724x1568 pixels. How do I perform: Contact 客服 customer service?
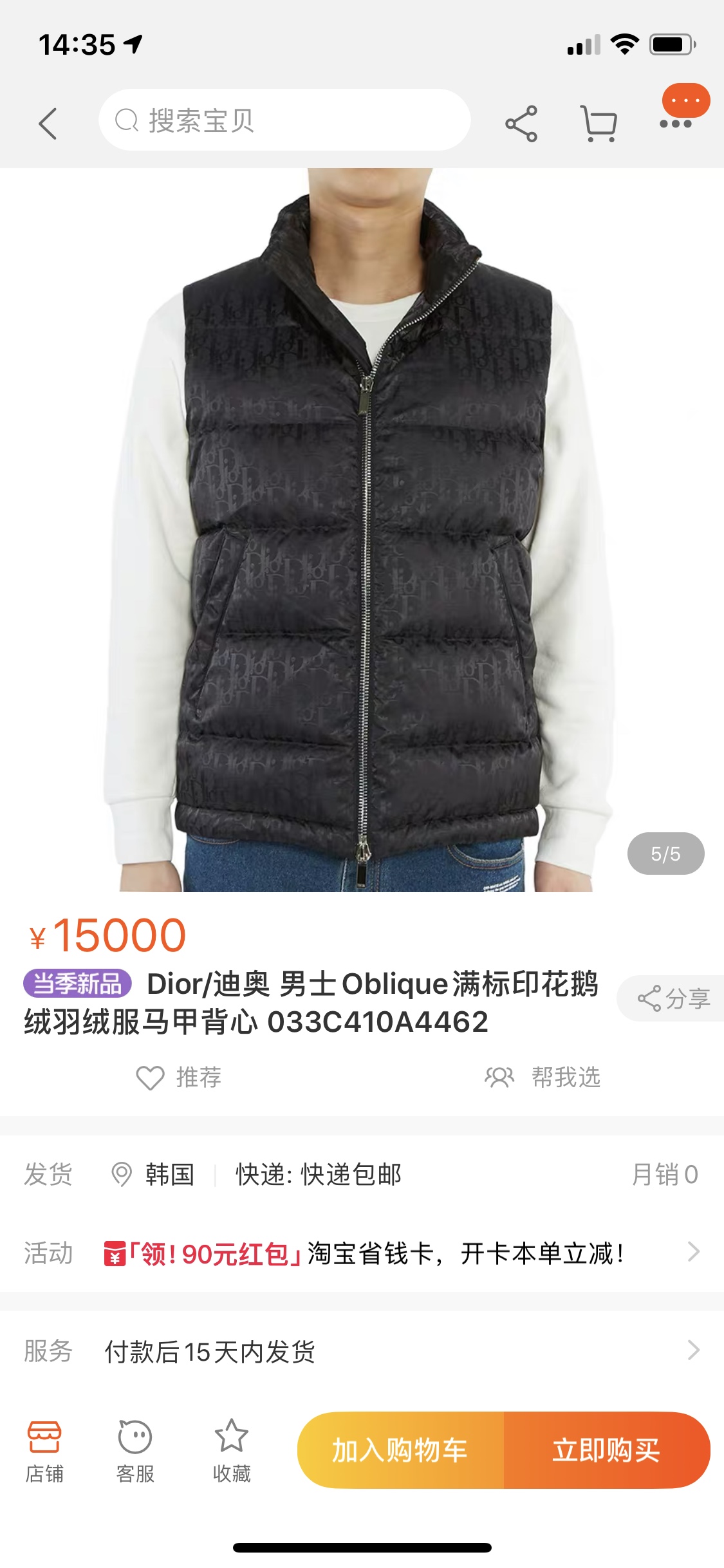(x=135, y=1450)
